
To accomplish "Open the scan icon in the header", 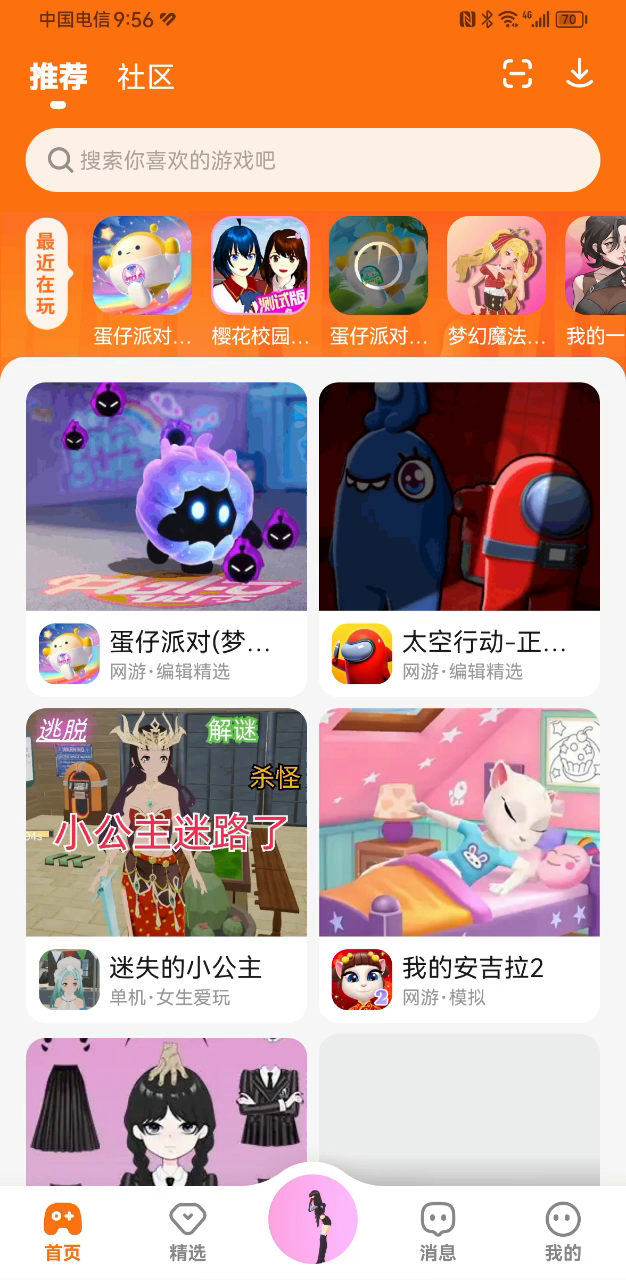I will [517, 74].
